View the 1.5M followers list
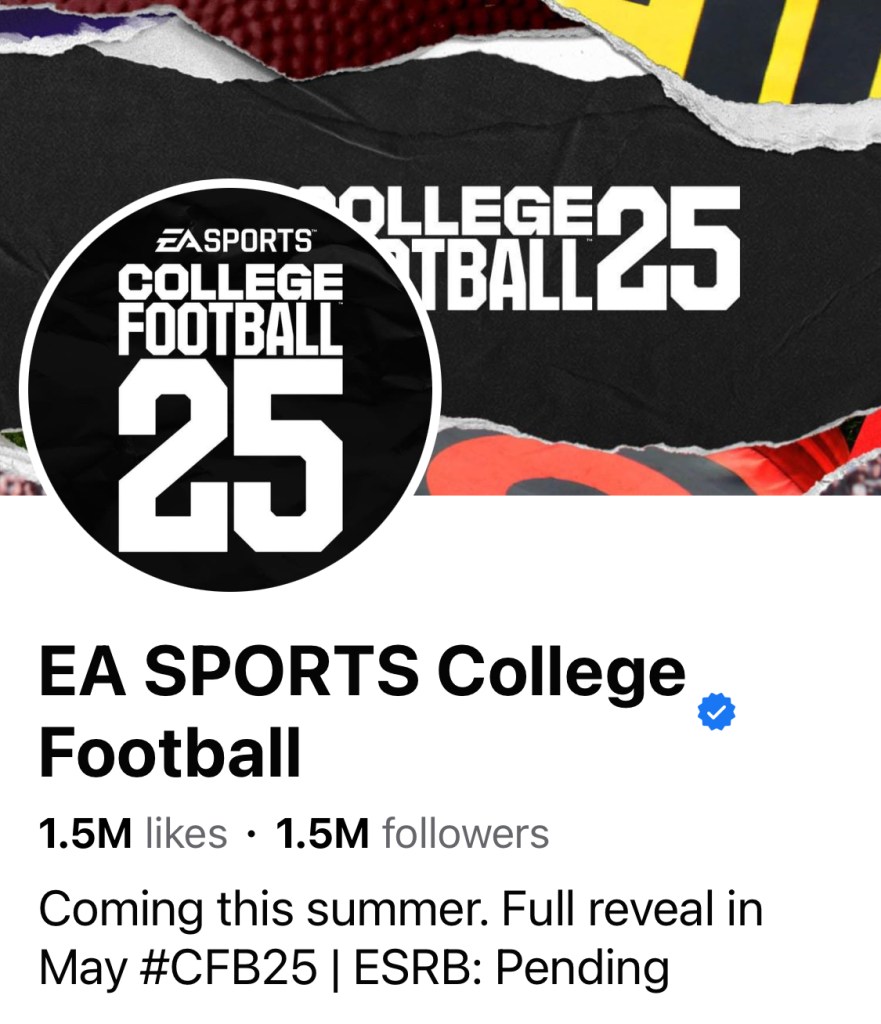The width and height of the screenshot is (881, 1024). (x=412, y=833)
